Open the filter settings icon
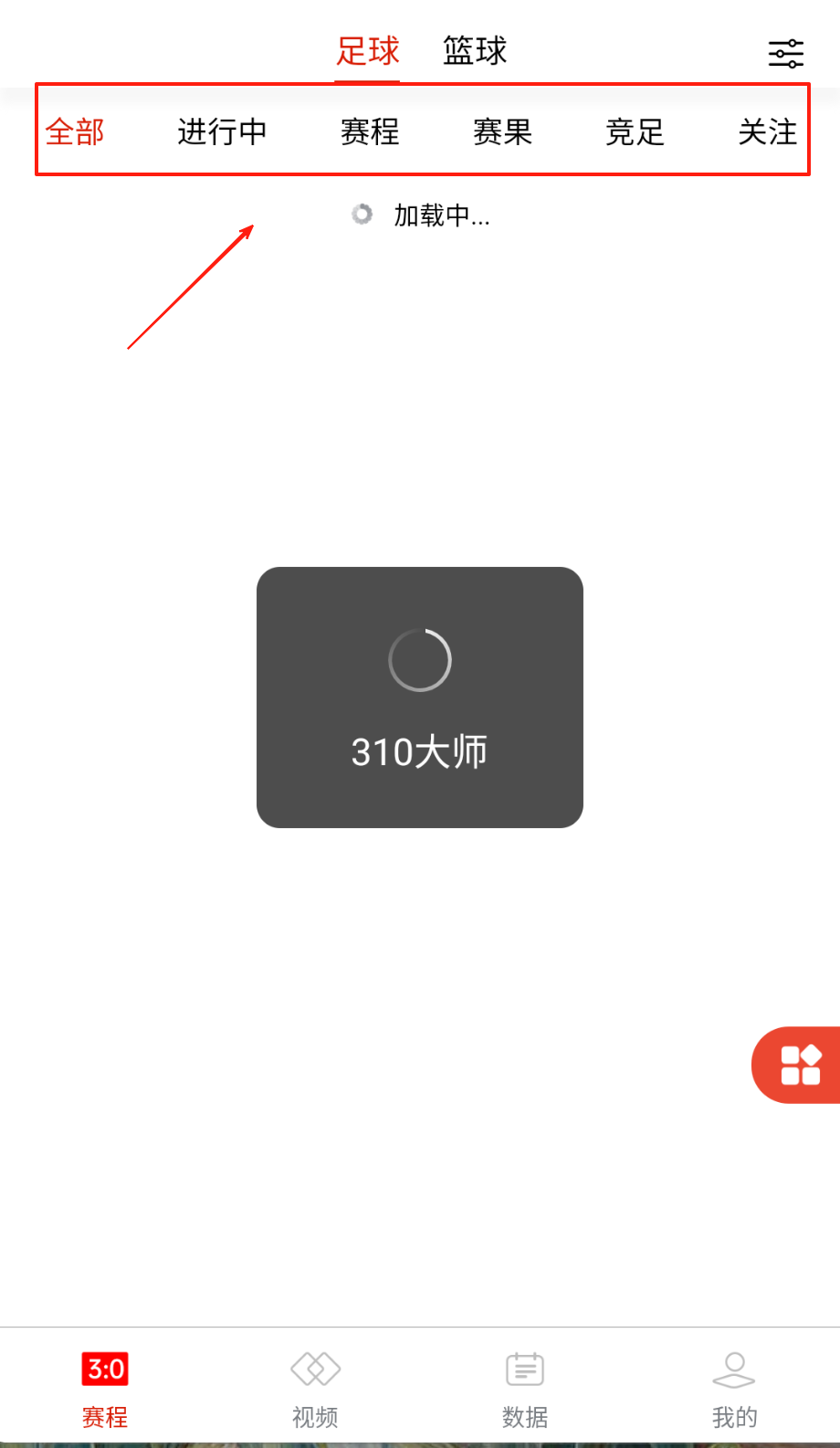This screenshot has width=840, height=1448. [785, 53]
